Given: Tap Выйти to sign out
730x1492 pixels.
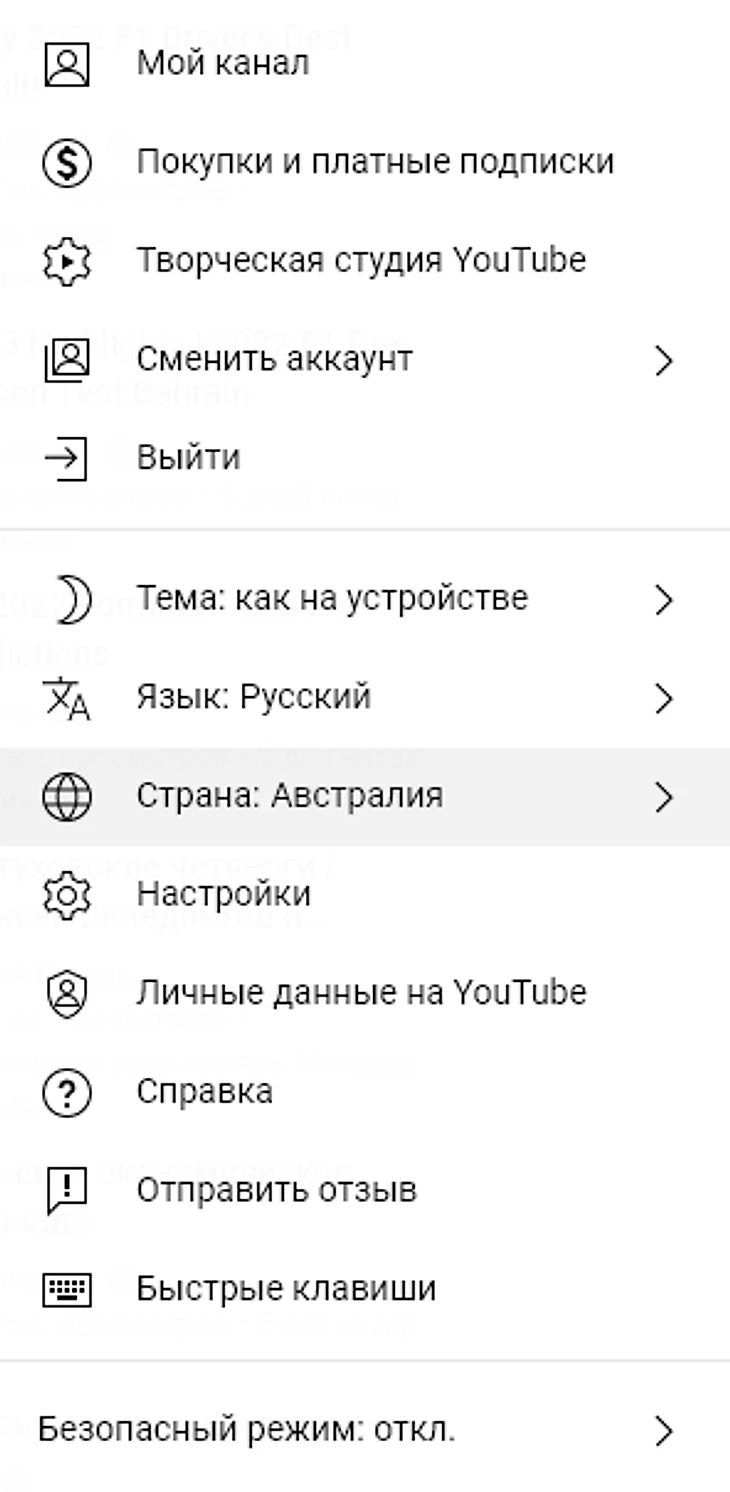Looking at the screenshot, I should (188, 458).
